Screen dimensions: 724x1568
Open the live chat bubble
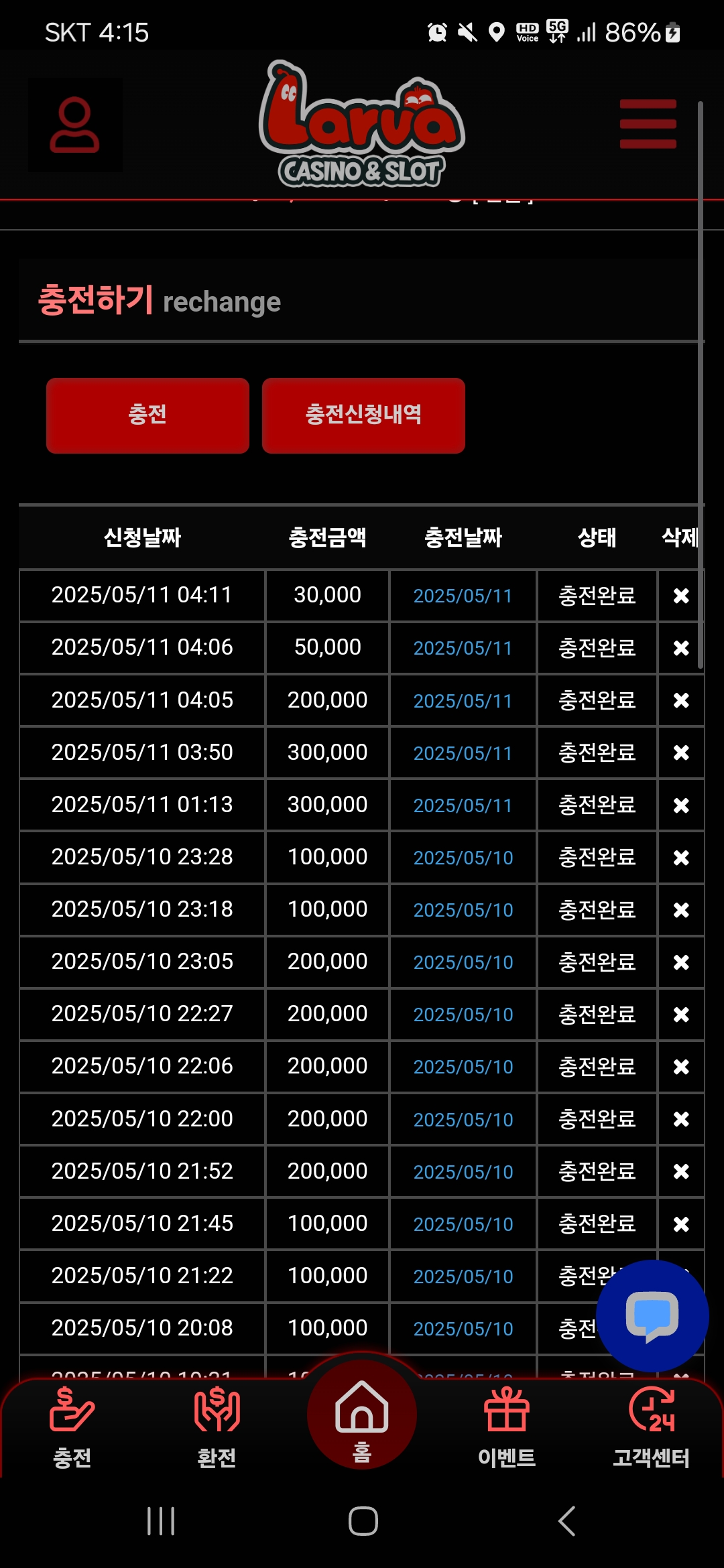(x=652, y=1316)
